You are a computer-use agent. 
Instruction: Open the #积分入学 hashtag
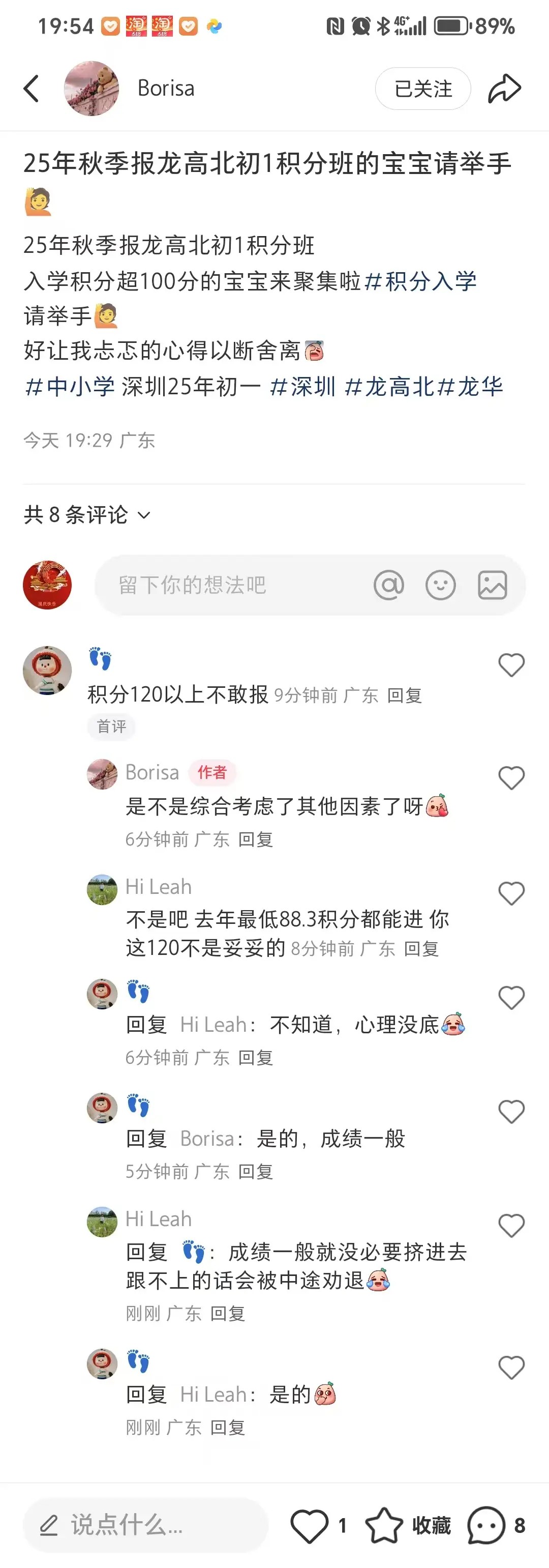[x=421, y=281]
